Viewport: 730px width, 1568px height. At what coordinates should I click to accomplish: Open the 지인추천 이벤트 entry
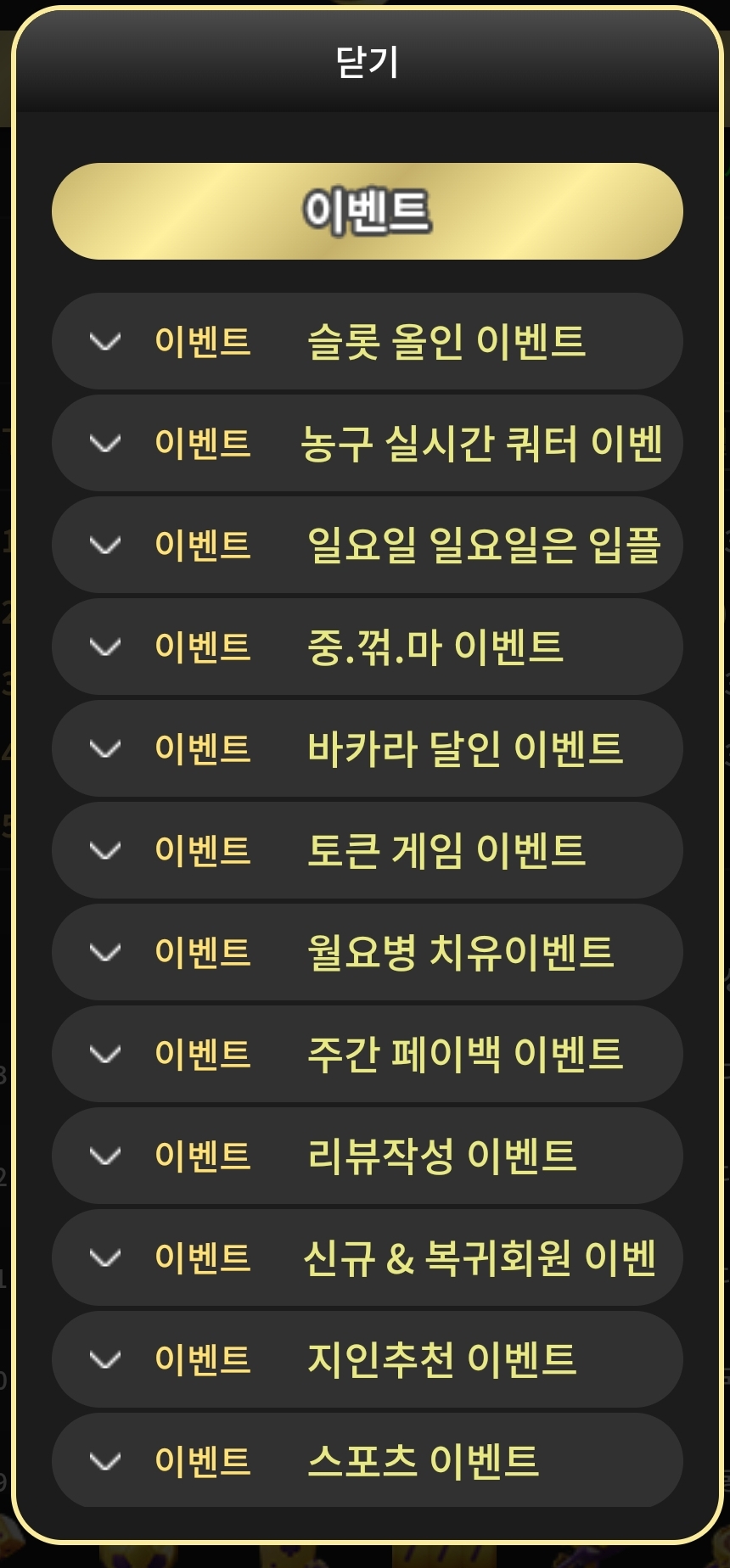(367, 1359)
